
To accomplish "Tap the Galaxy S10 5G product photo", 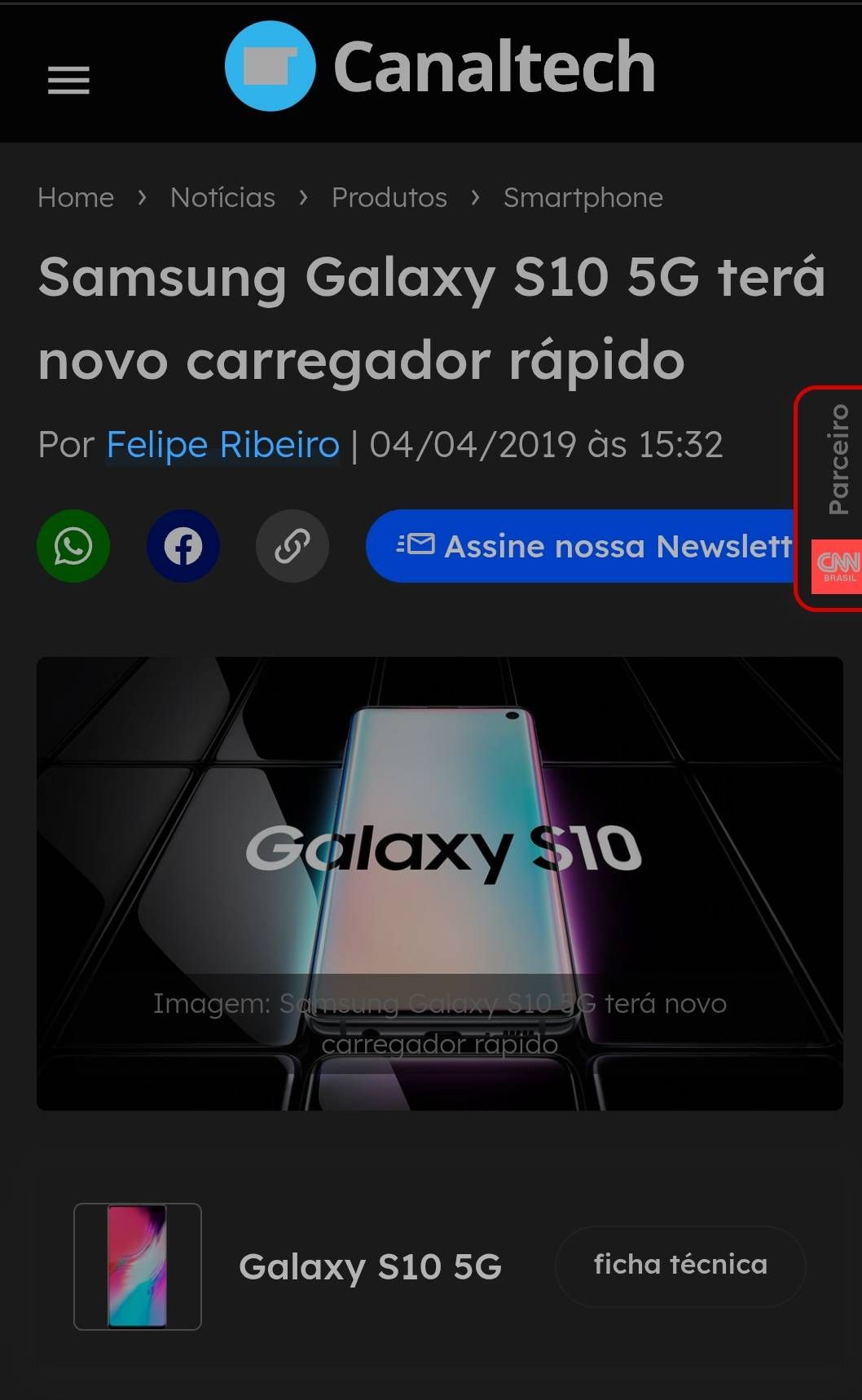I will [x=137, y=1266].
